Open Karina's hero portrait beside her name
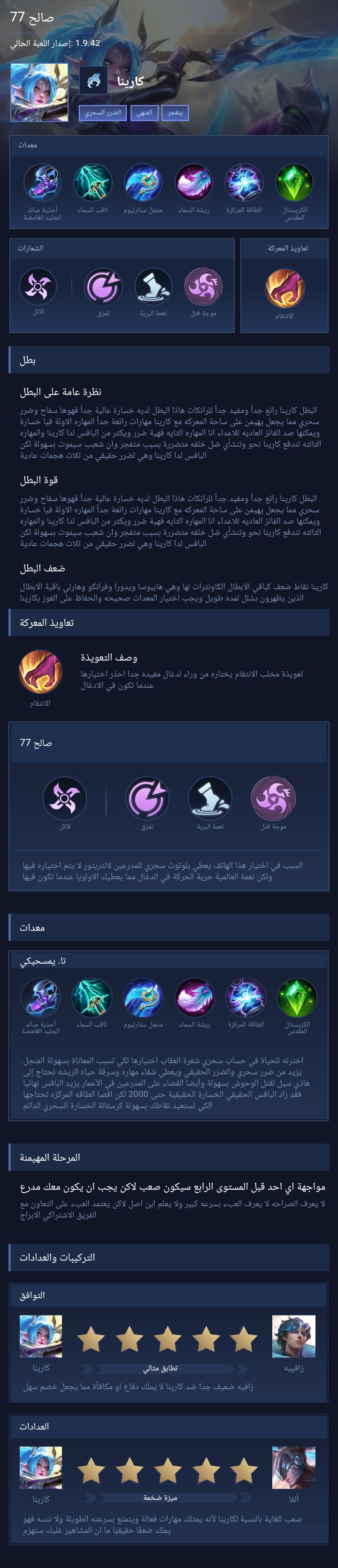The height and width of the screenshot is (1568, 338). point(39,93)
